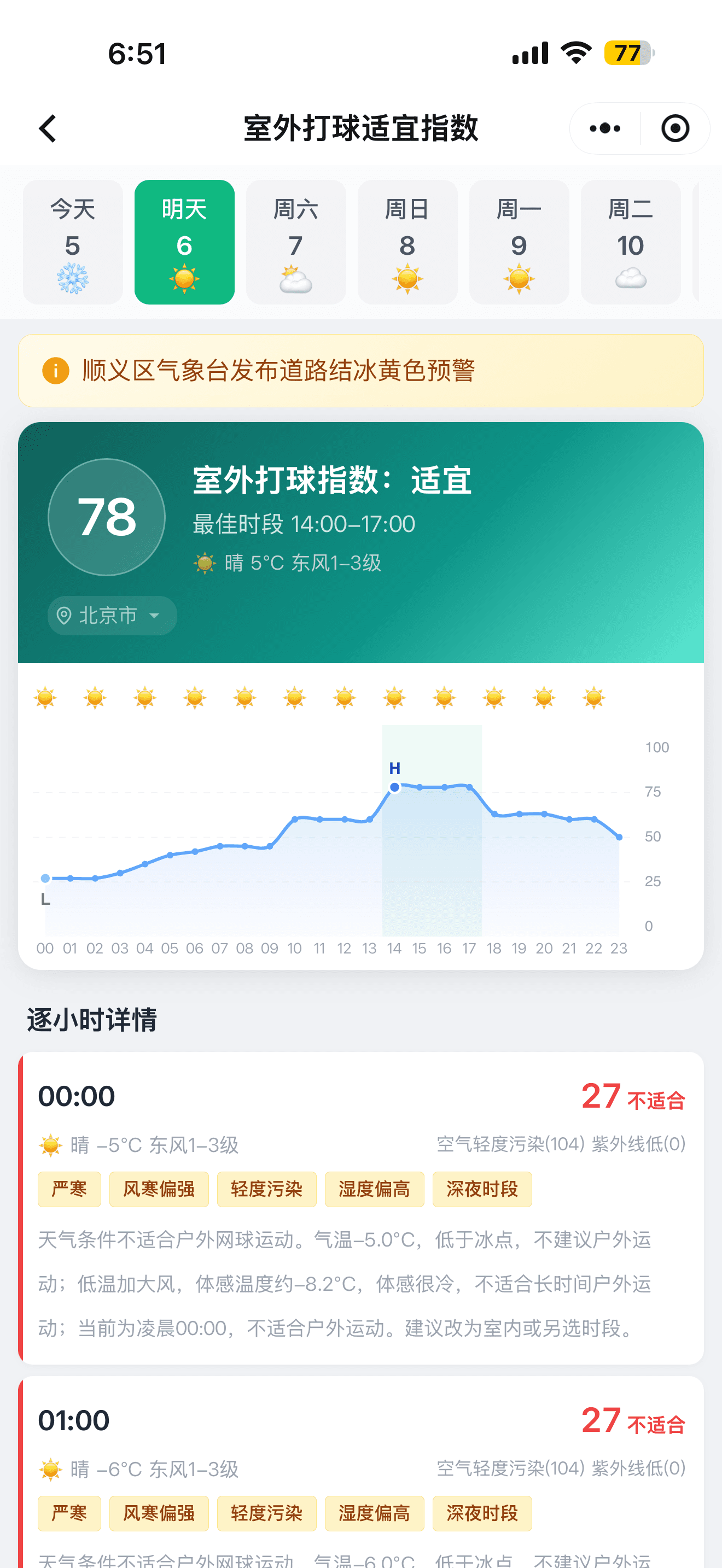722x1568 pixels.
Task: Tap the back arrow to exit the page
Action: [48, 128]
